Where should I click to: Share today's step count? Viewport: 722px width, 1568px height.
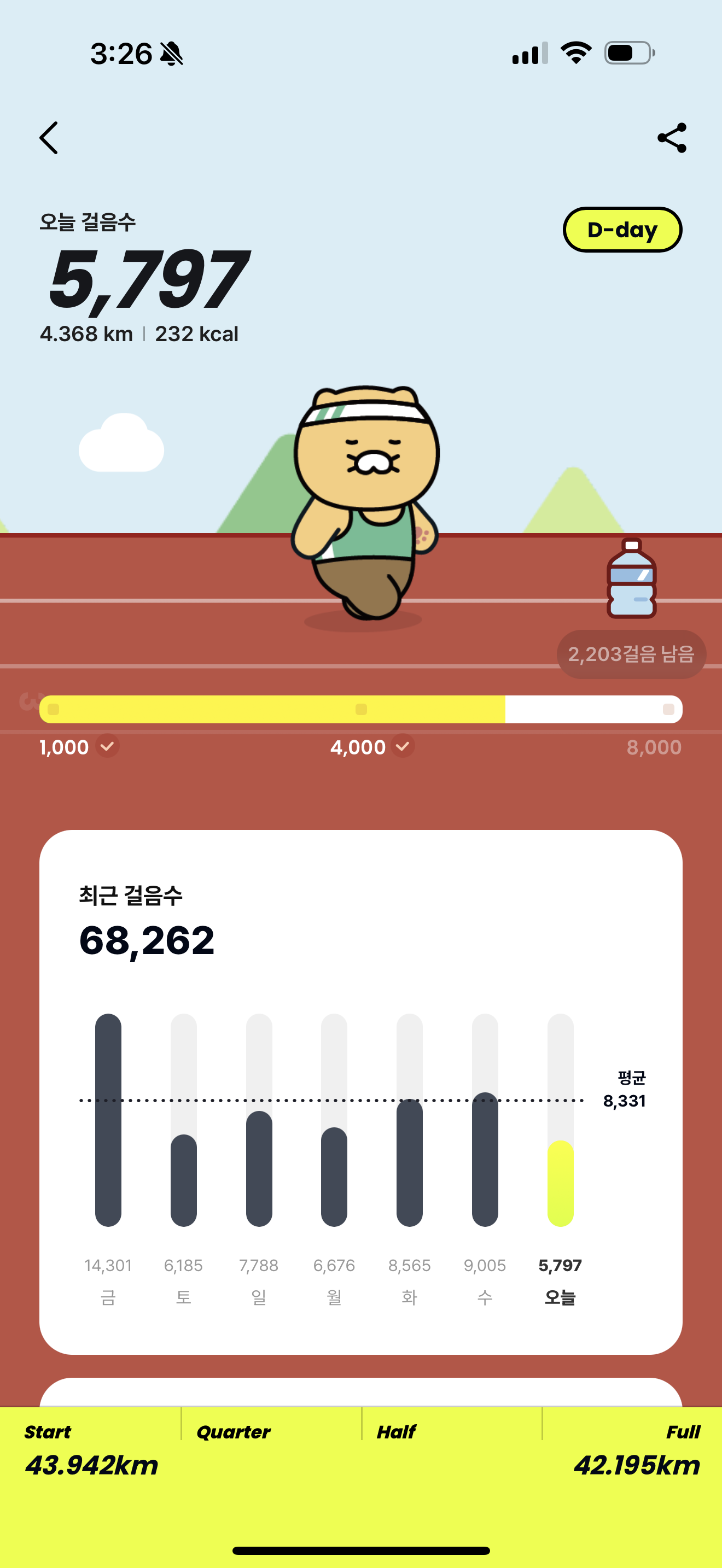tap(672, 138)
